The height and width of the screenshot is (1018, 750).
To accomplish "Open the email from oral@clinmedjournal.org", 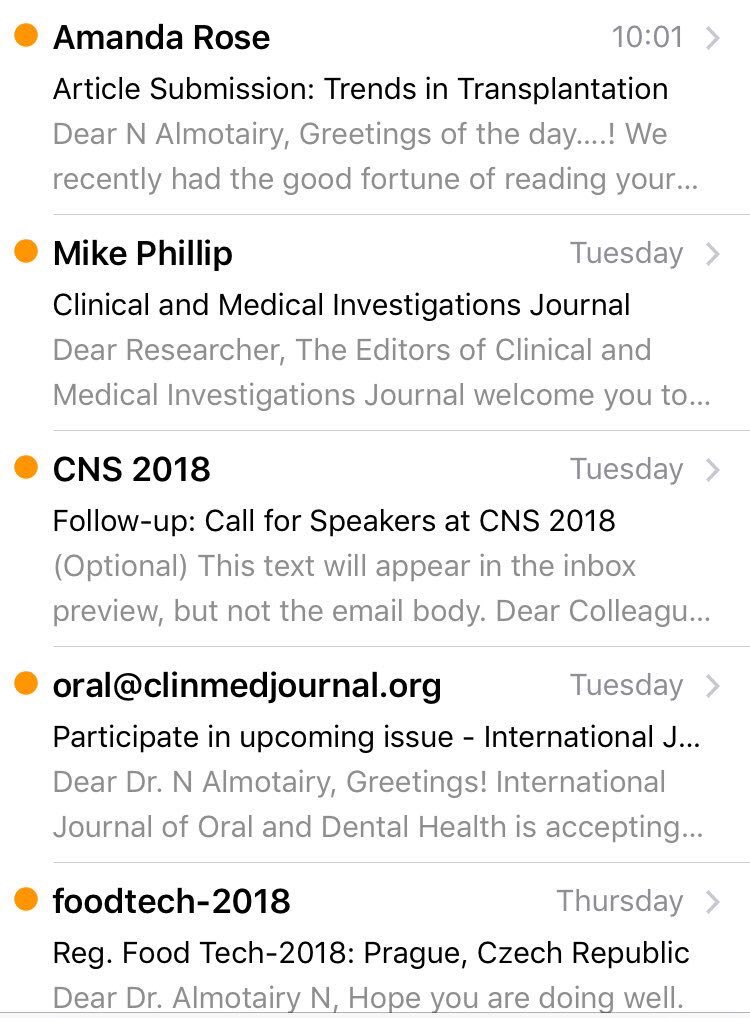I will tap(375, 756).
